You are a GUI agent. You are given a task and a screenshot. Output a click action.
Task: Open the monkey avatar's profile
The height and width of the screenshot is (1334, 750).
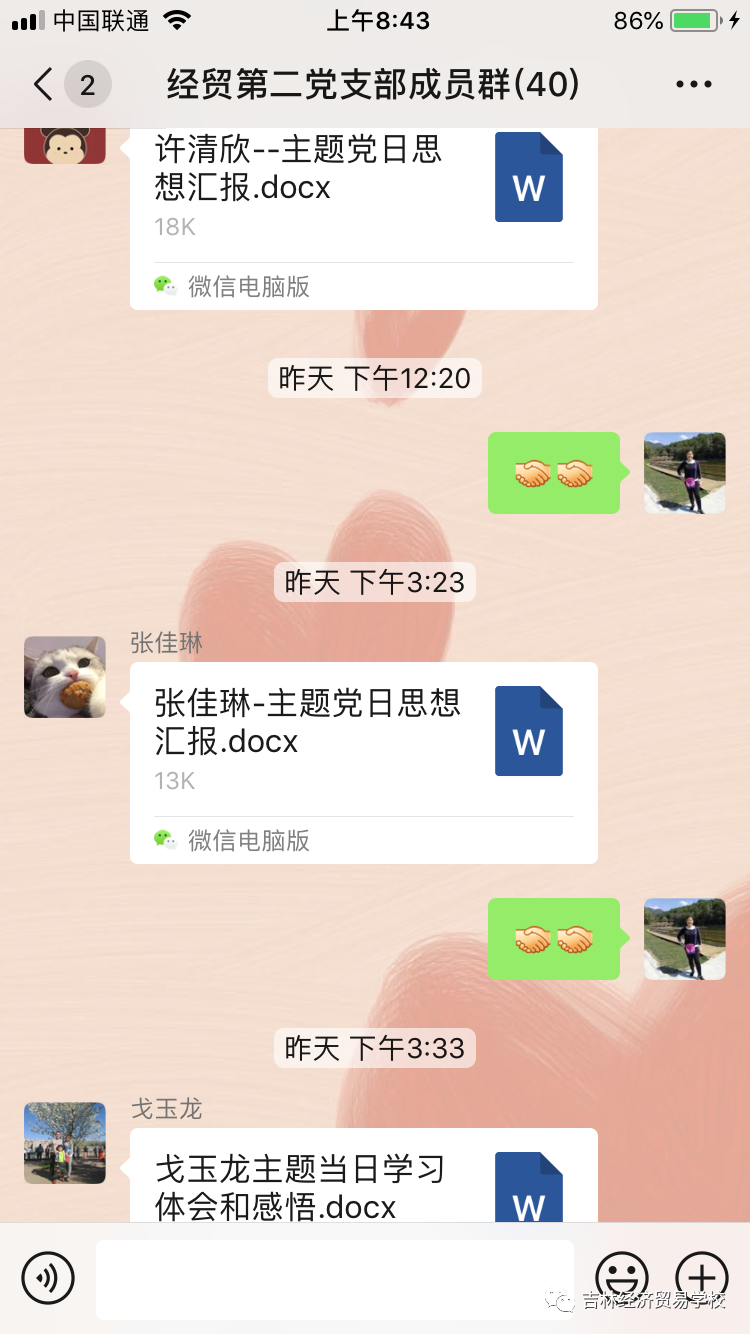point(65,146)
